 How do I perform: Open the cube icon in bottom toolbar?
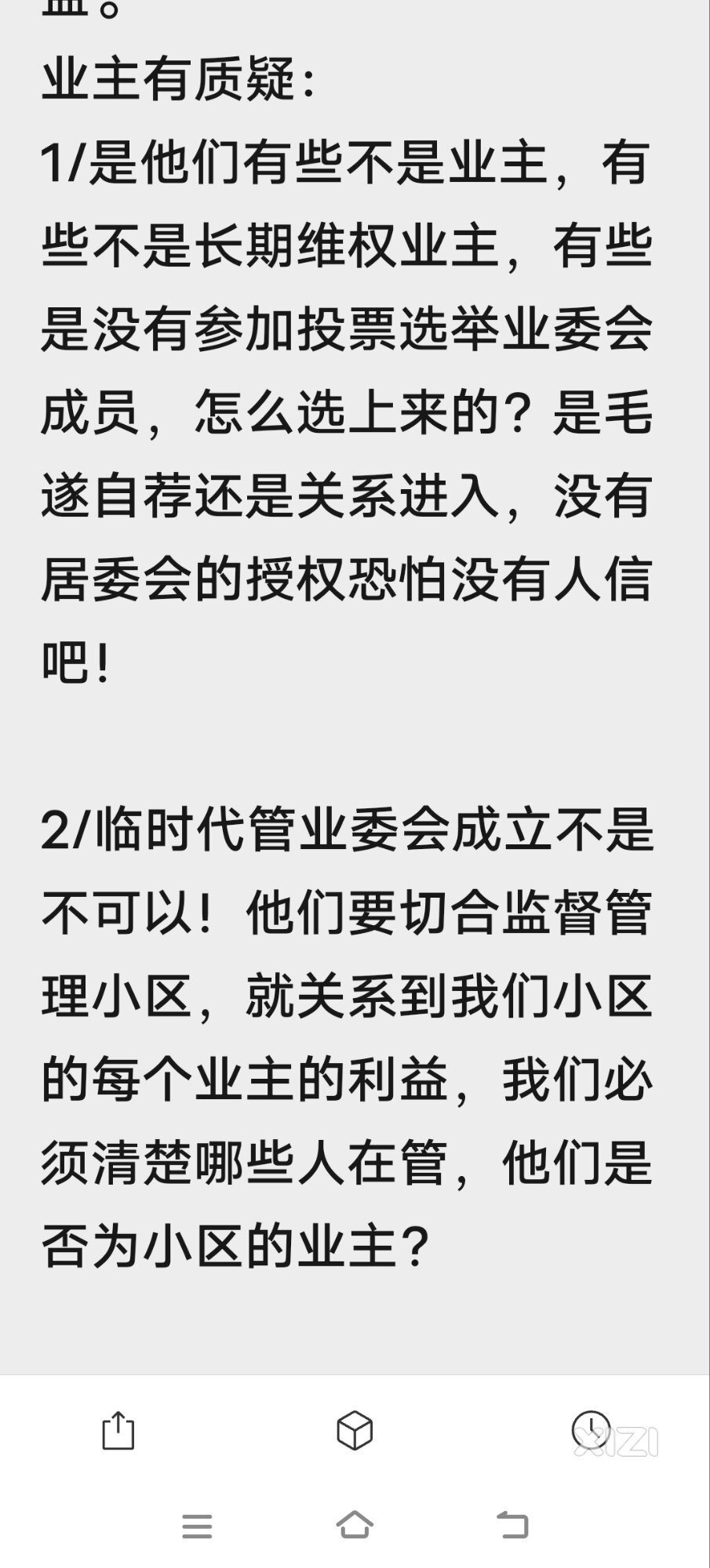355,1430
